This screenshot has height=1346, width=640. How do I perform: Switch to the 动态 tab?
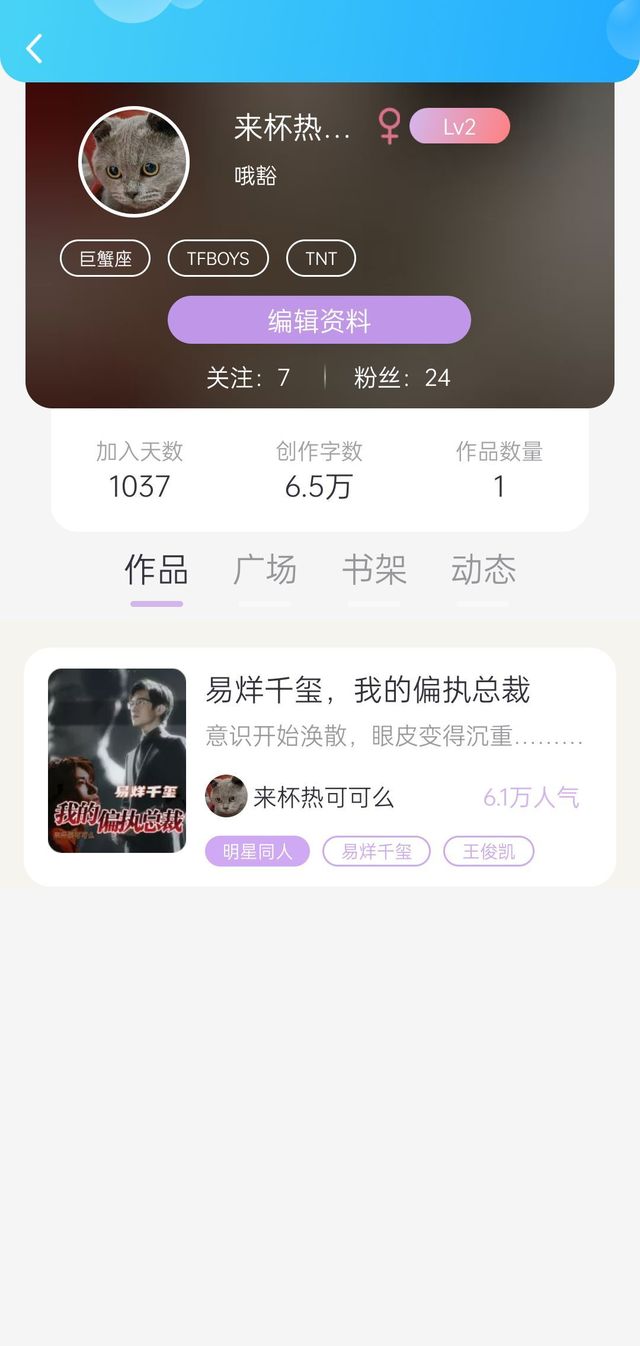pos(483,570)
